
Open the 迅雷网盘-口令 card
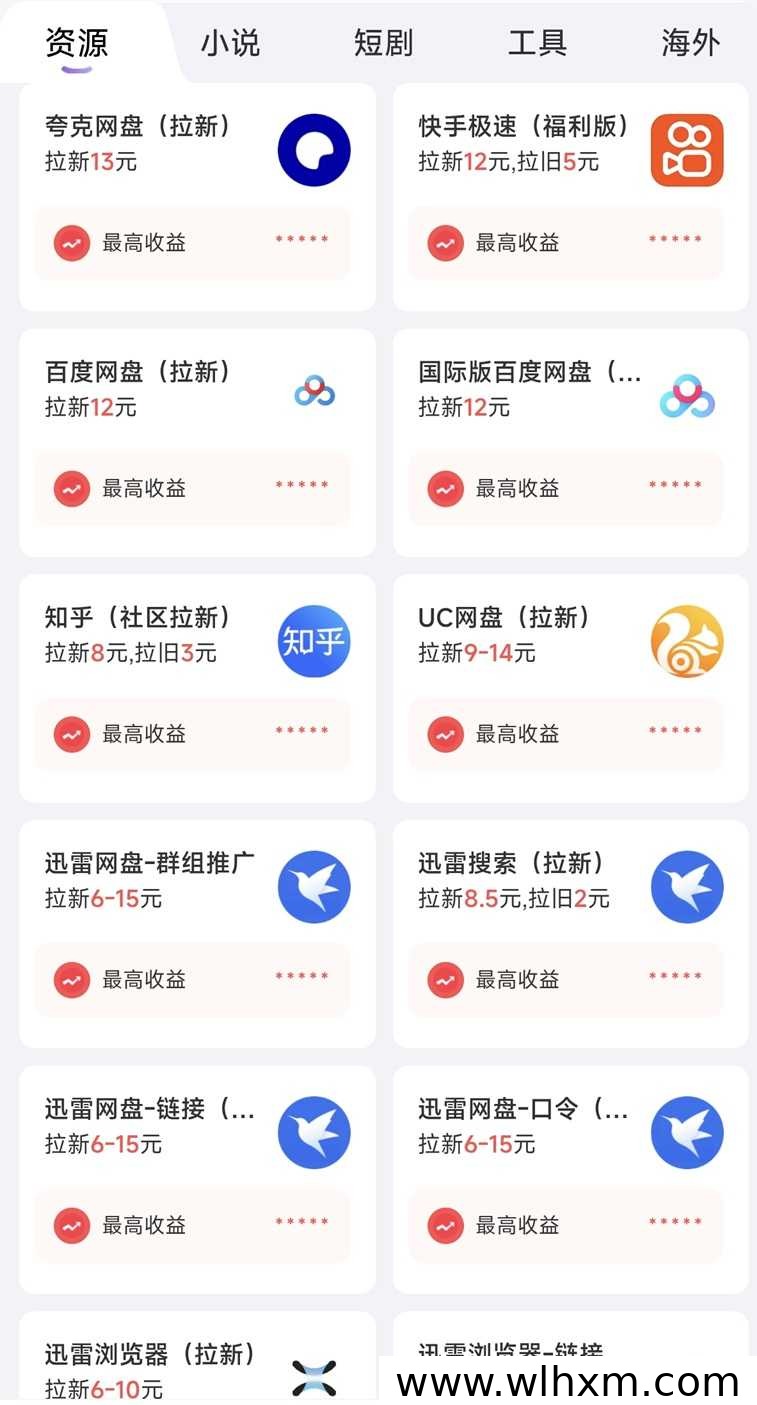pos(570,1179)
